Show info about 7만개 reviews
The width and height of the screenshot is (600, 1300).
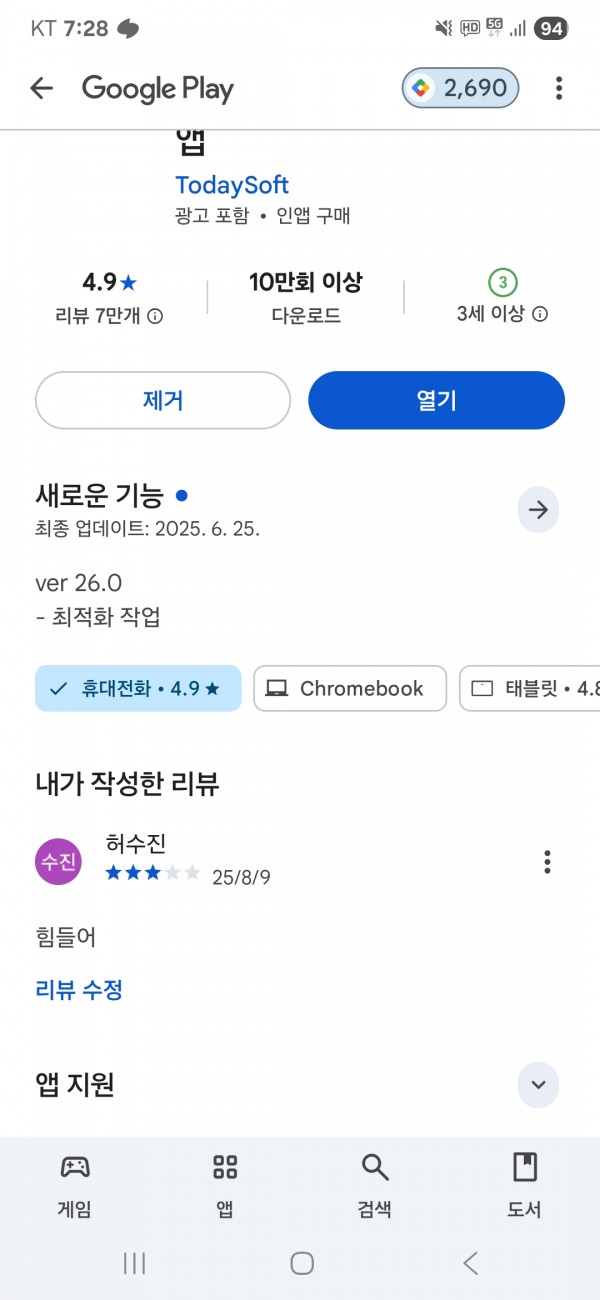coord(155,316)
